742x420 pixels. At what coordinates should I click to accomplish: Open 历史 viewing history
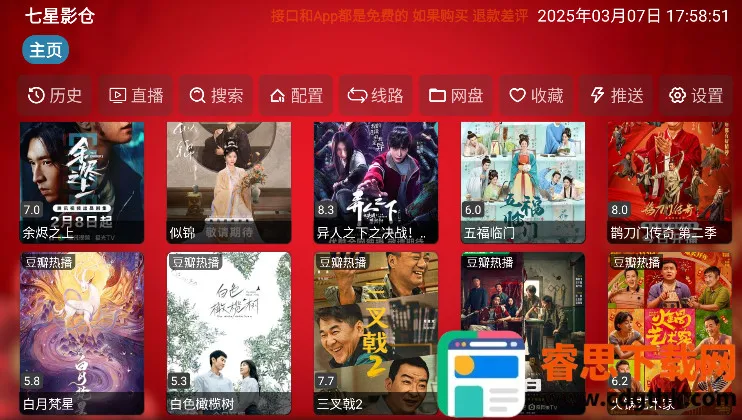(x=55, y=96)
